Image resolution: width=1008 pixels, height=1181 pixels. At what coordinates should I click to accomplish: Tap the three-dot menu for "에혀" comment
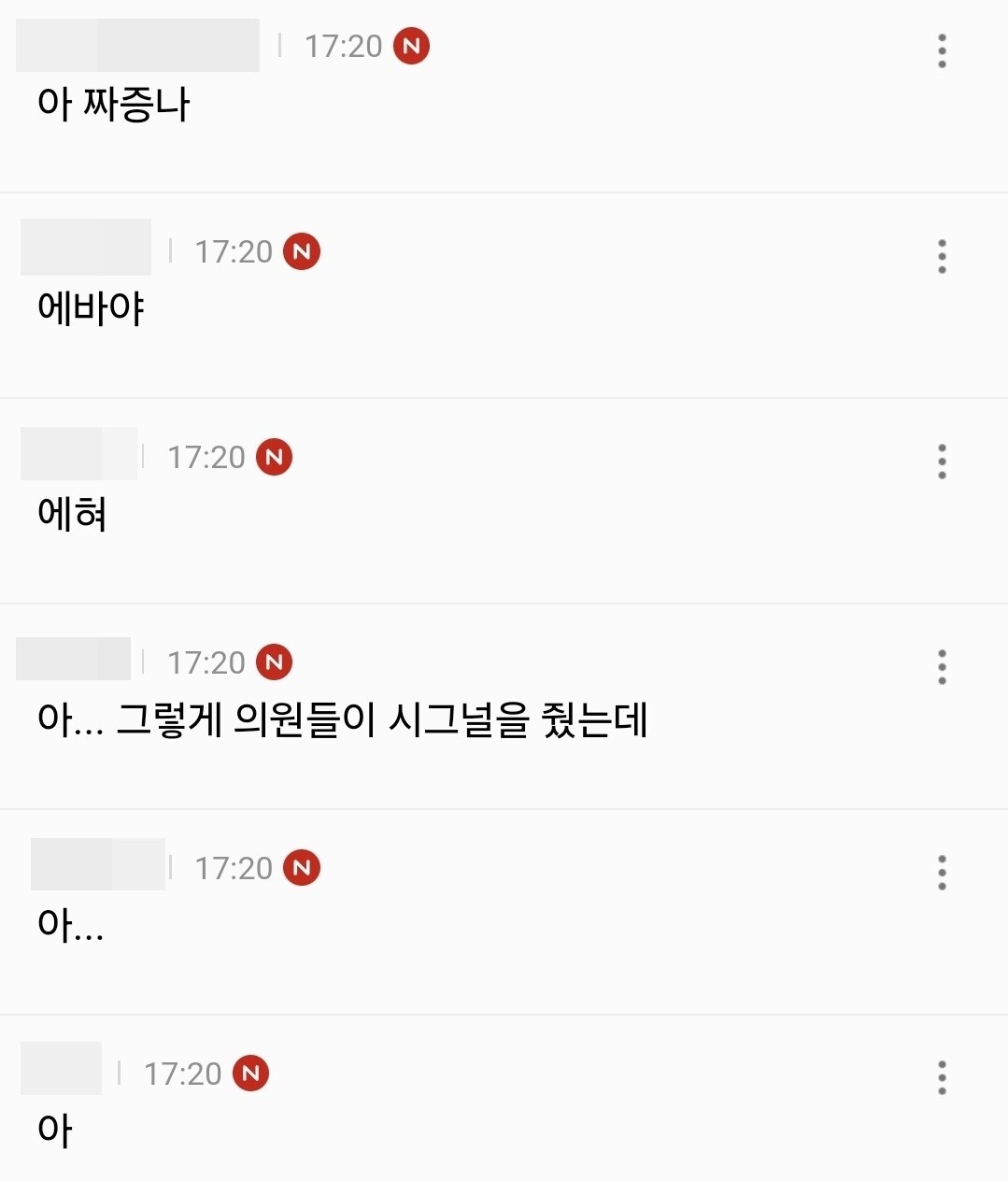tap(942, 462)
